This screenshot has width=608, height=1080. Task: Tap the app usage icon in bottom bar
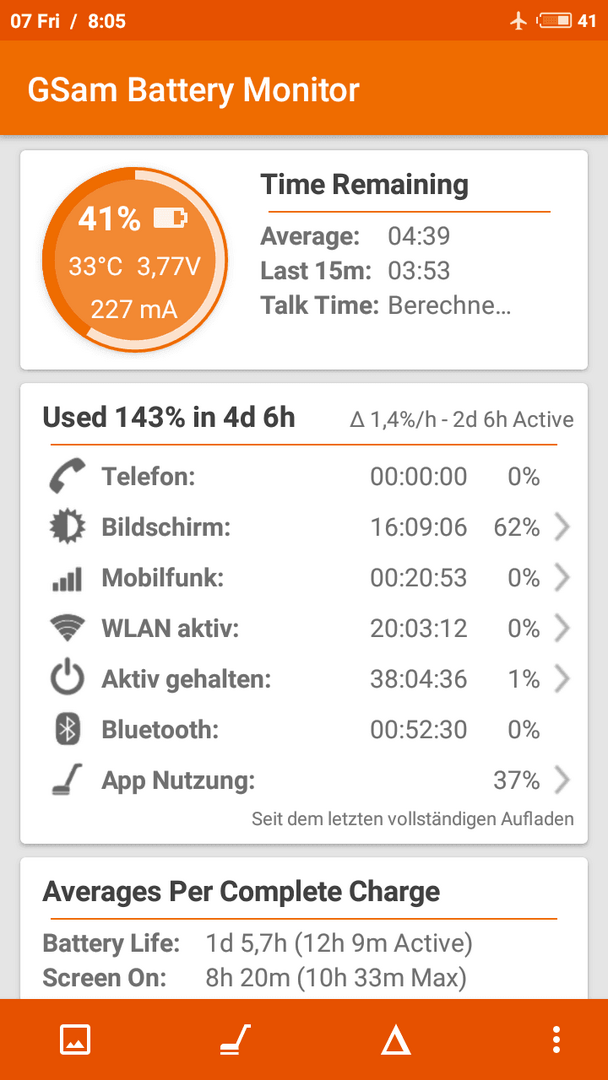pos(236,1039)
